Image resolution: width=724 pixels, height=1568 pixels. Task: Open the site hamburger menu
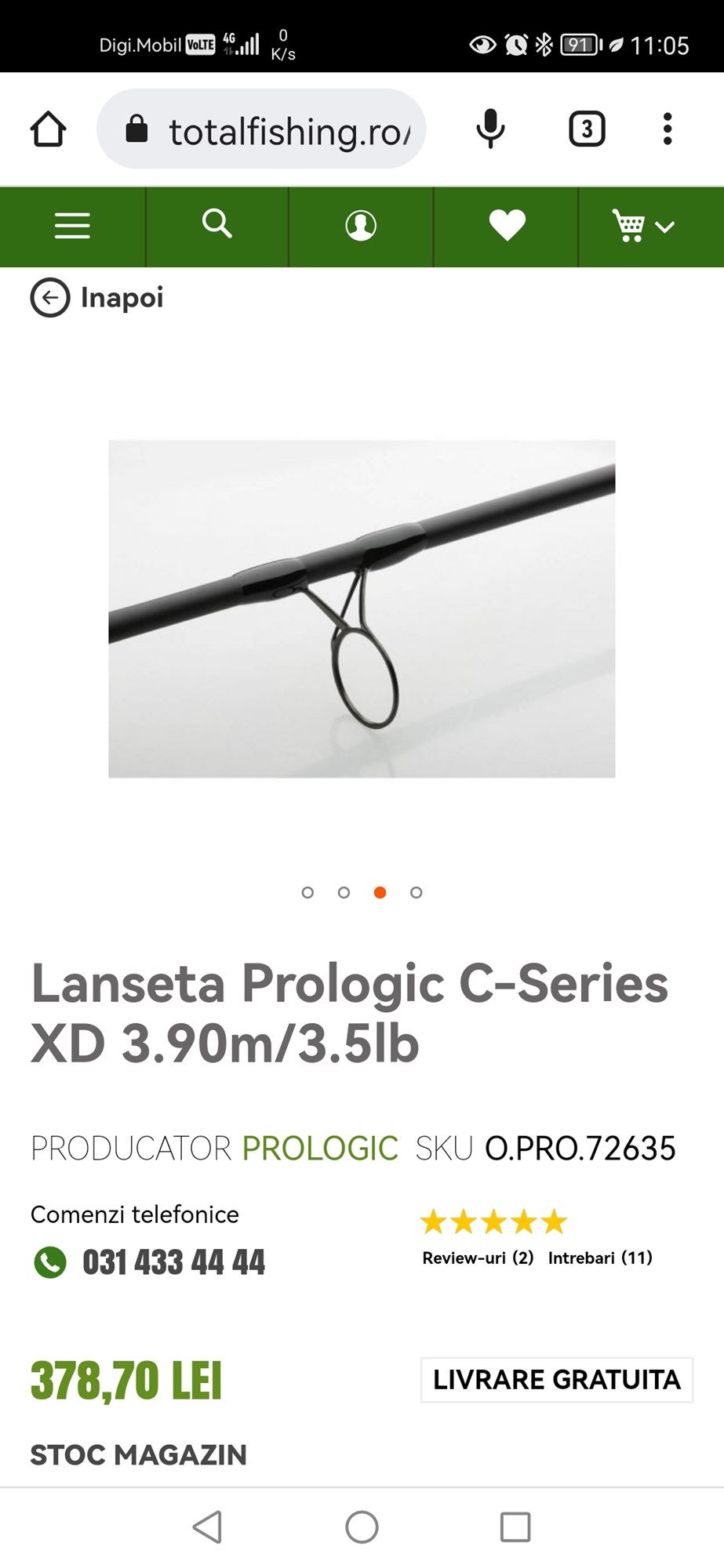(72, 227)
